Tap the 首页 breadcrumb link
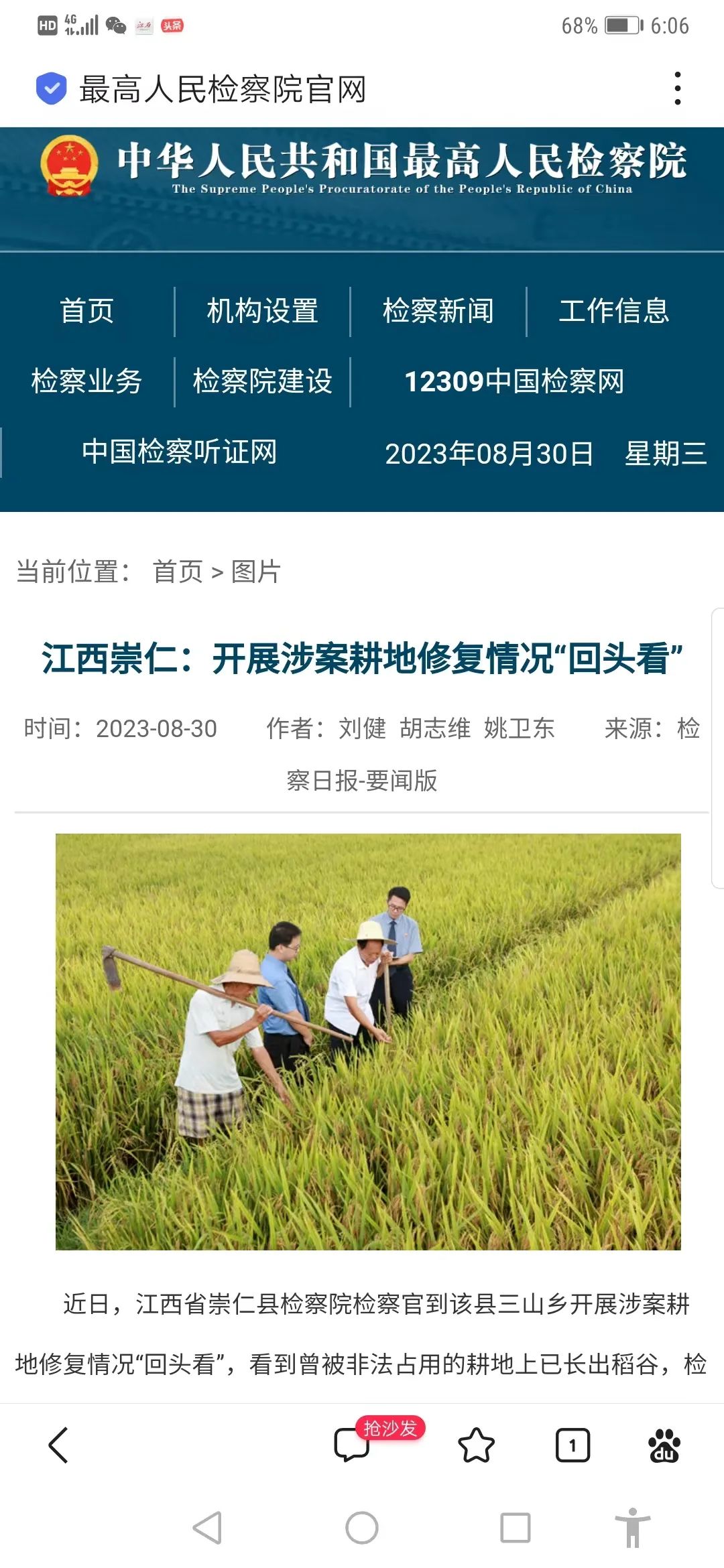 click(178, 572)
